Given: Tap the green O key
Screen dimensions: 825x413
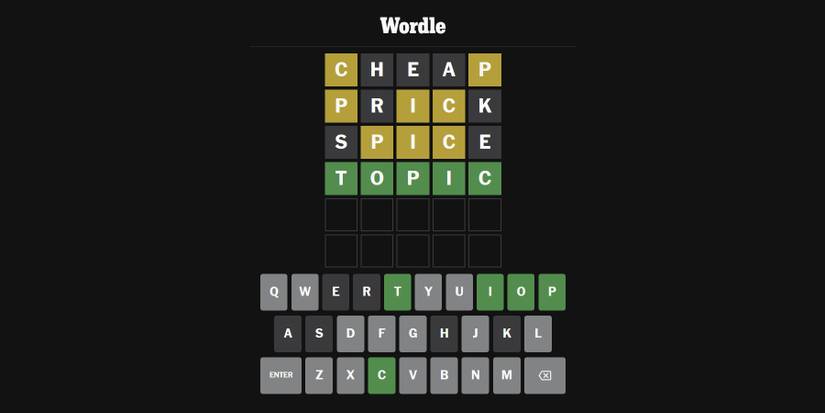Looking at the screenshot, I should (521, 292).
